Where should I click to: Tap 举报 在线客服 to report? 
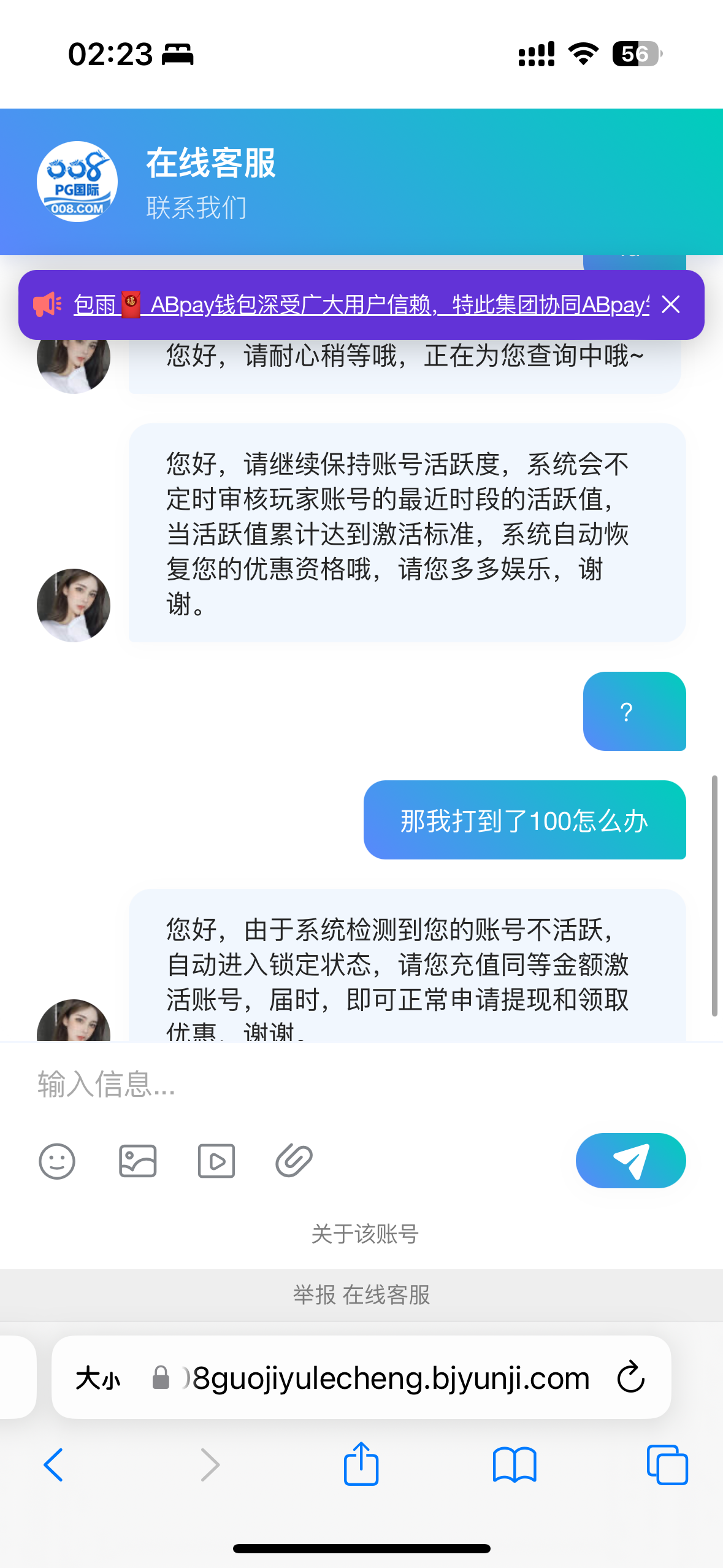click(x=361, y=1294)
